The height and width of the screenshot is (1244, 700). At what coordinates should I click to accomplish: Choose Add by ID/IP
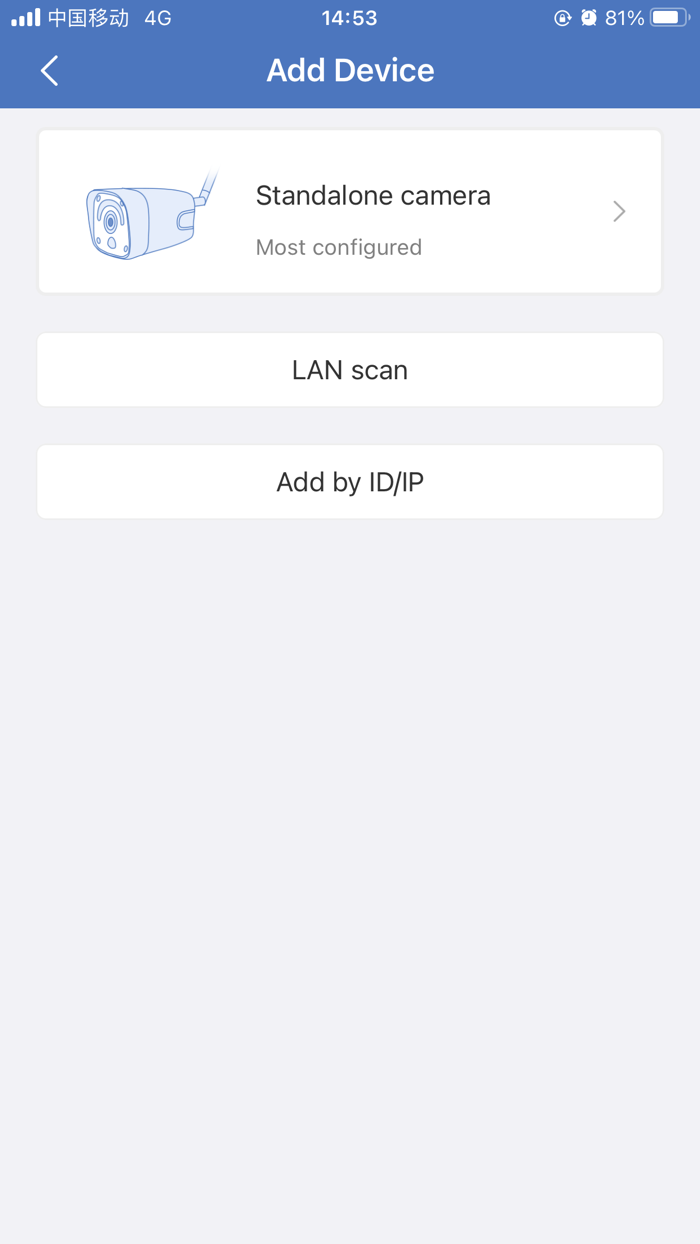[x=350, y=482]
